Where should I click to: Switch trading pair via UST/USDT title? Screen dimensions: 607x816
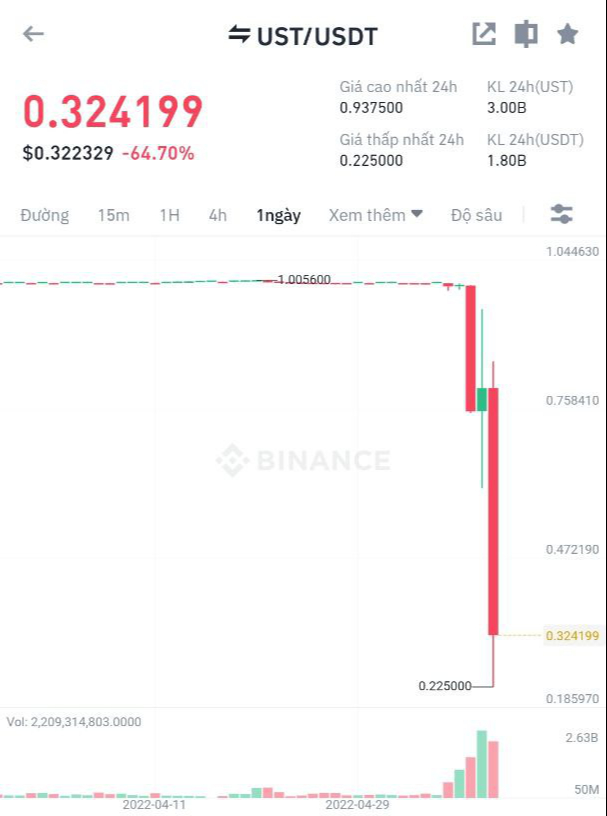click(303, 36)
